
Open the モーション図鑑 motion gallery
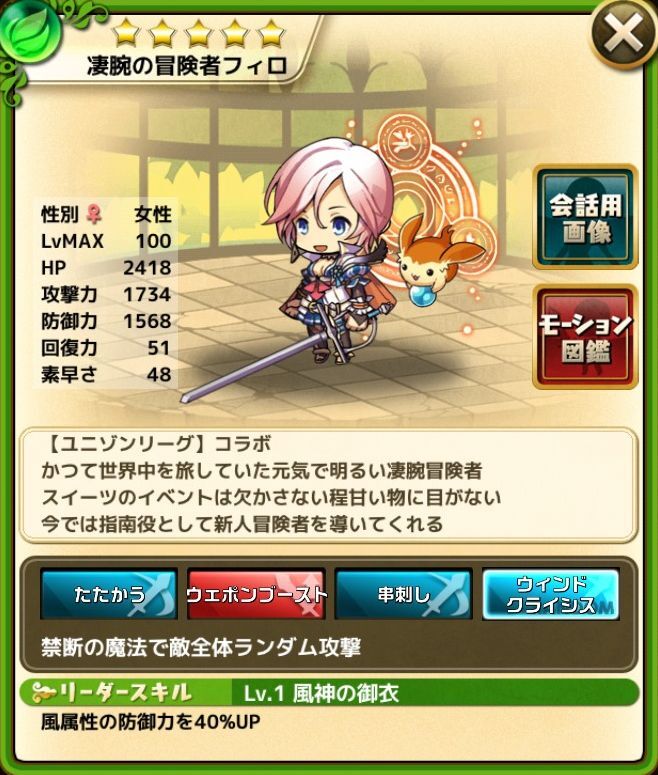pos(585,337)
